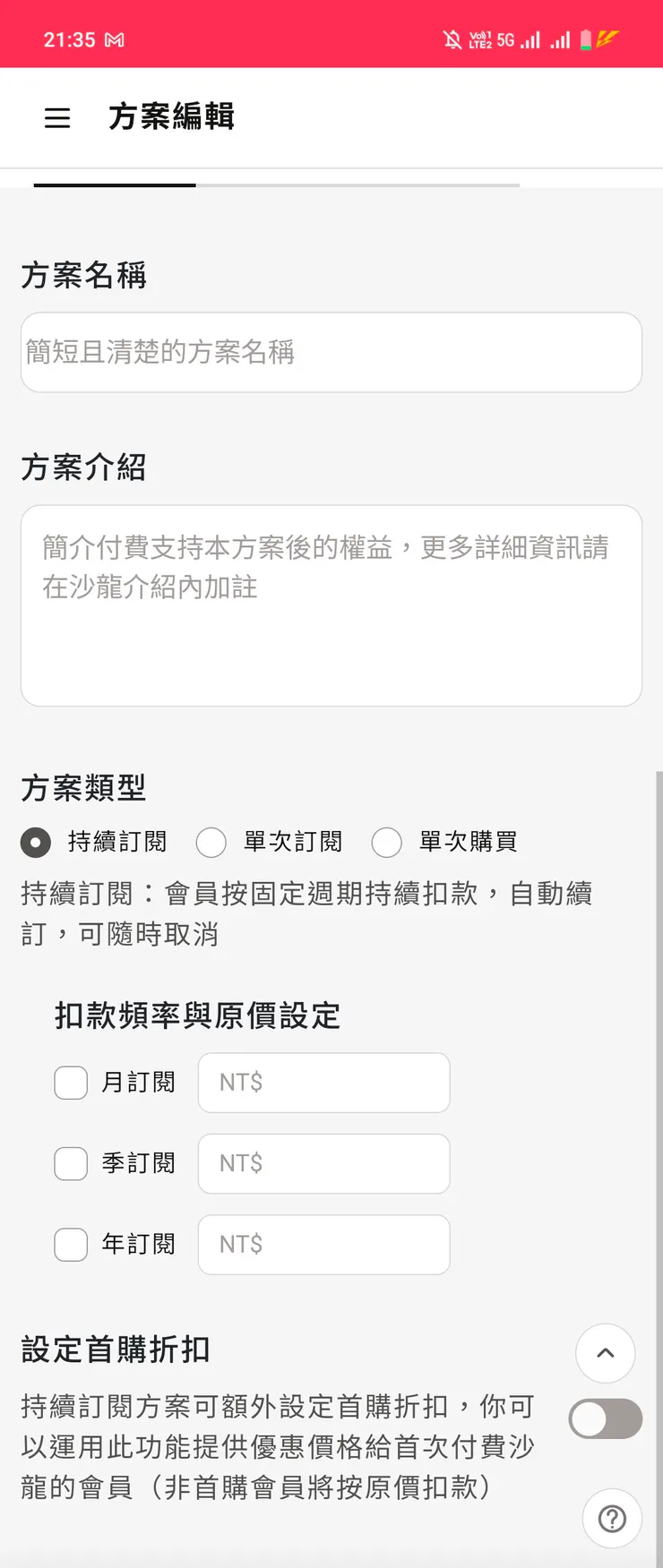Select the 單次購買 plan type
Screen dimensions: 663x1568
(x=387, y=842)
